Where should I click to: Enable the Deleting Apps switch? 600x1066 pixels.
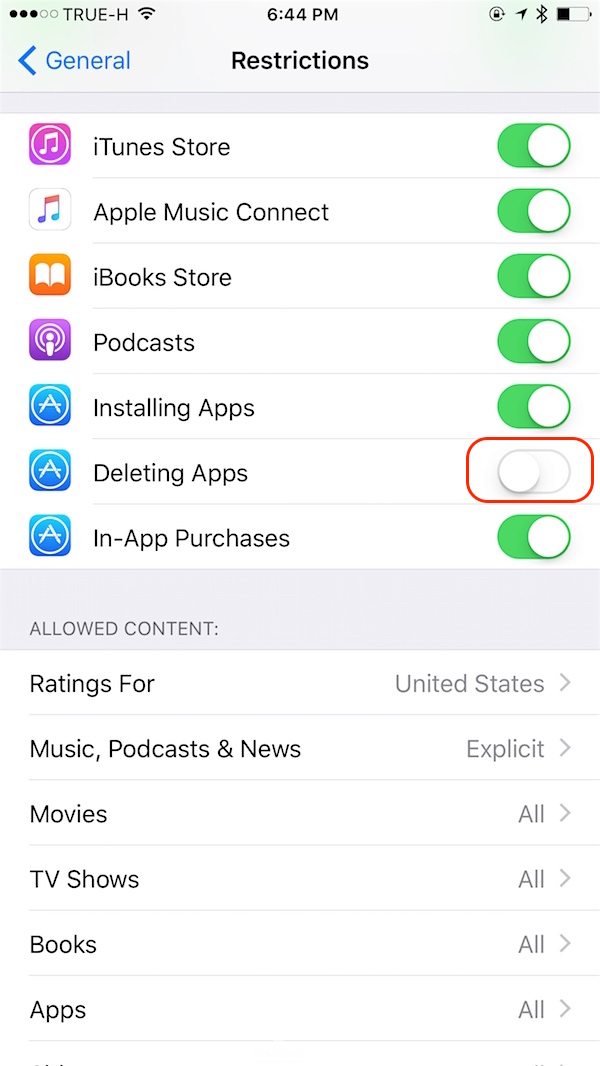(533, 473)
